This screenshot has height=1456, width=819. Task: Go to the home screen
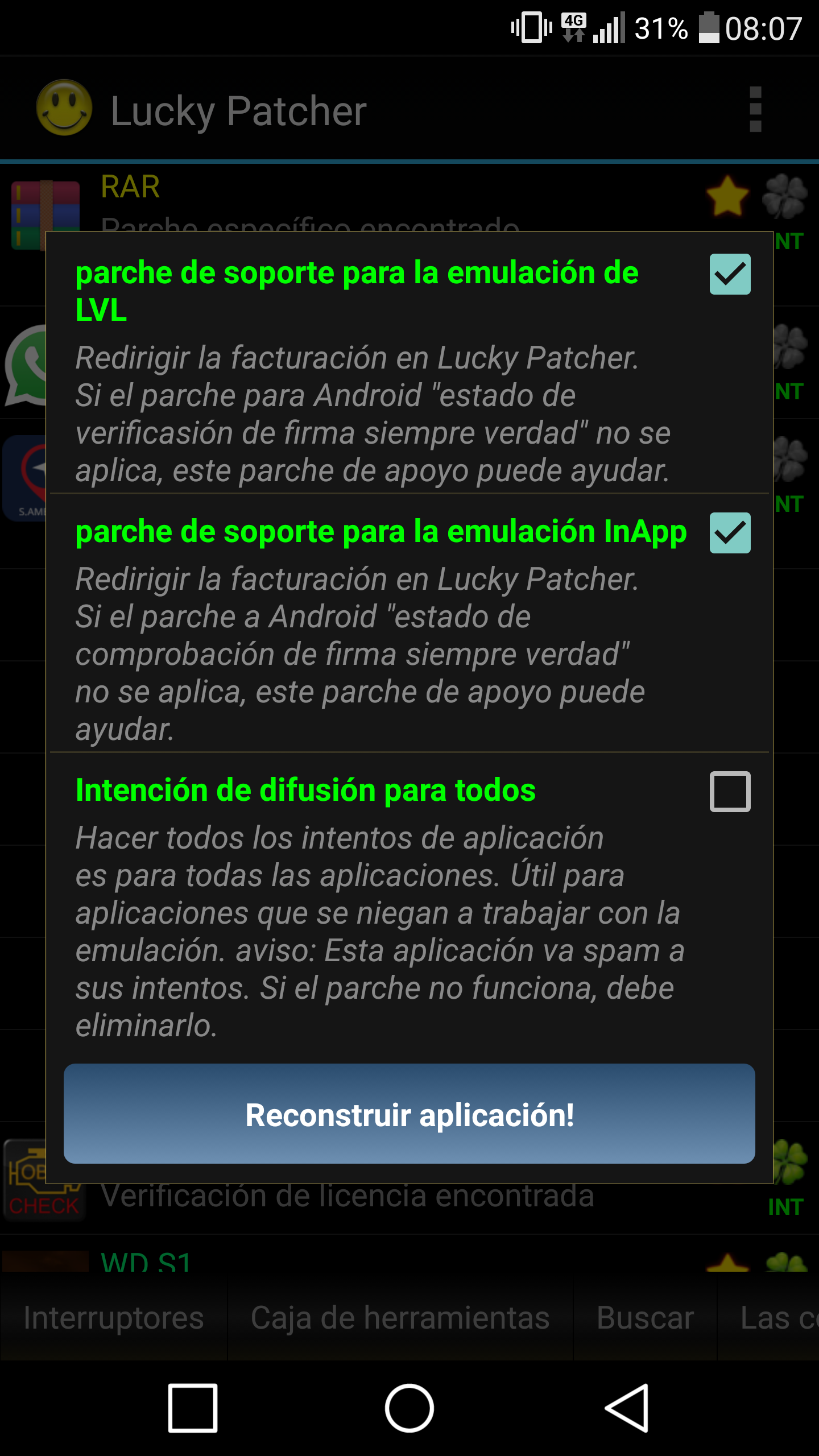(409, 1408)
